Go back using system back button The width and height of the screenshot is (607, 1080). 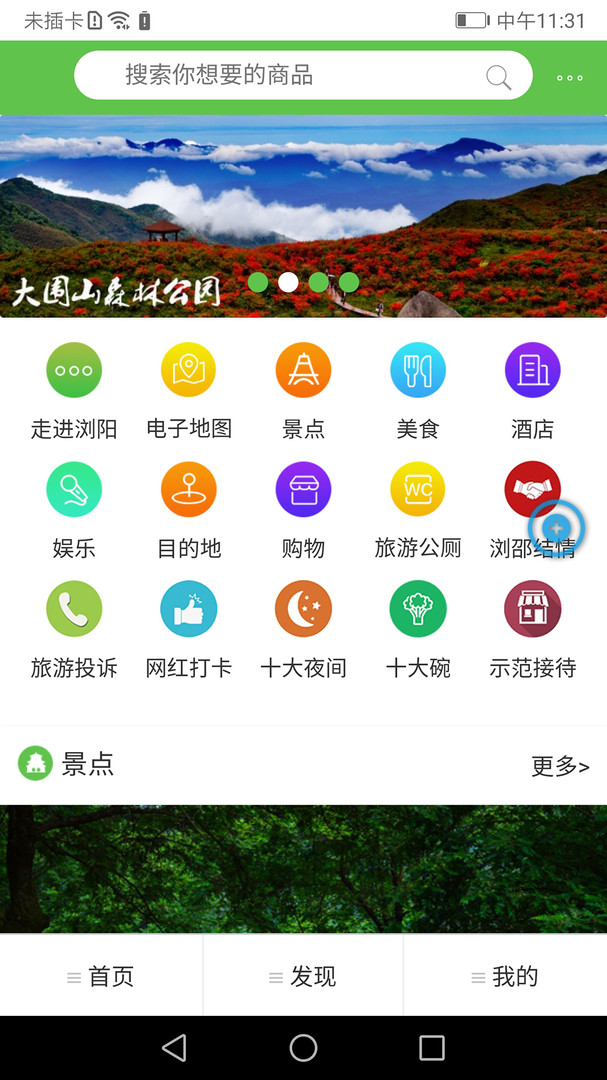pyautogui.click(x=174, y=1047)
